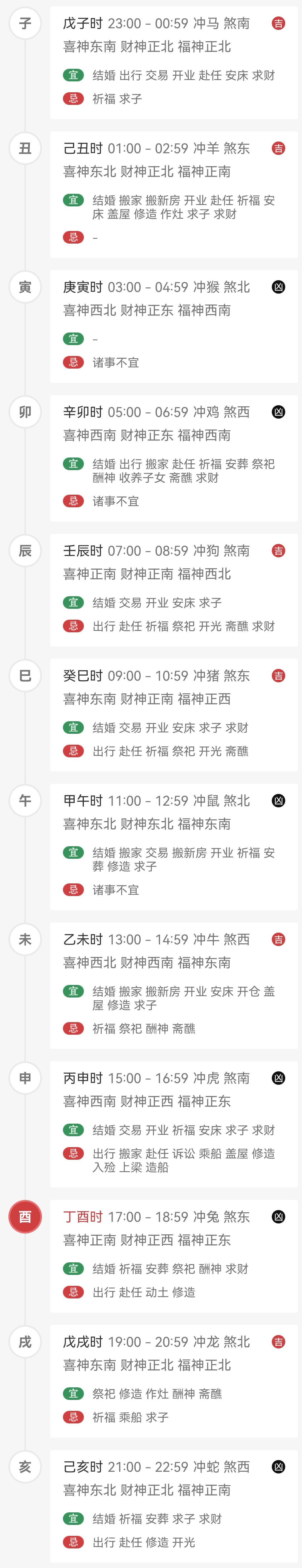Tap the 丑 hour circle
Viewport: 302px width, 1568px height.
point(25,148)
